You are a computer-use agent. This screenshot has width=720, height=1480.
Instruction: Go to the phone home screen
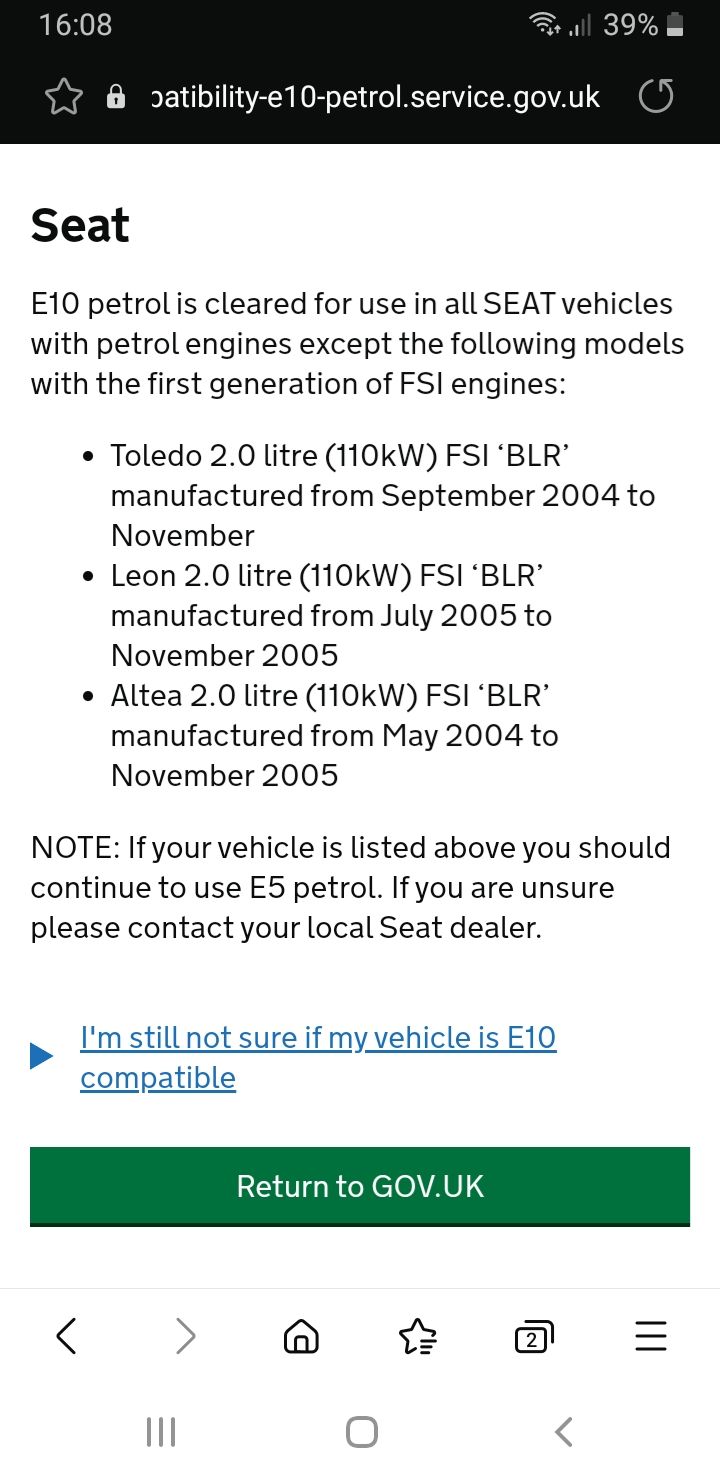coord(361,1432)
